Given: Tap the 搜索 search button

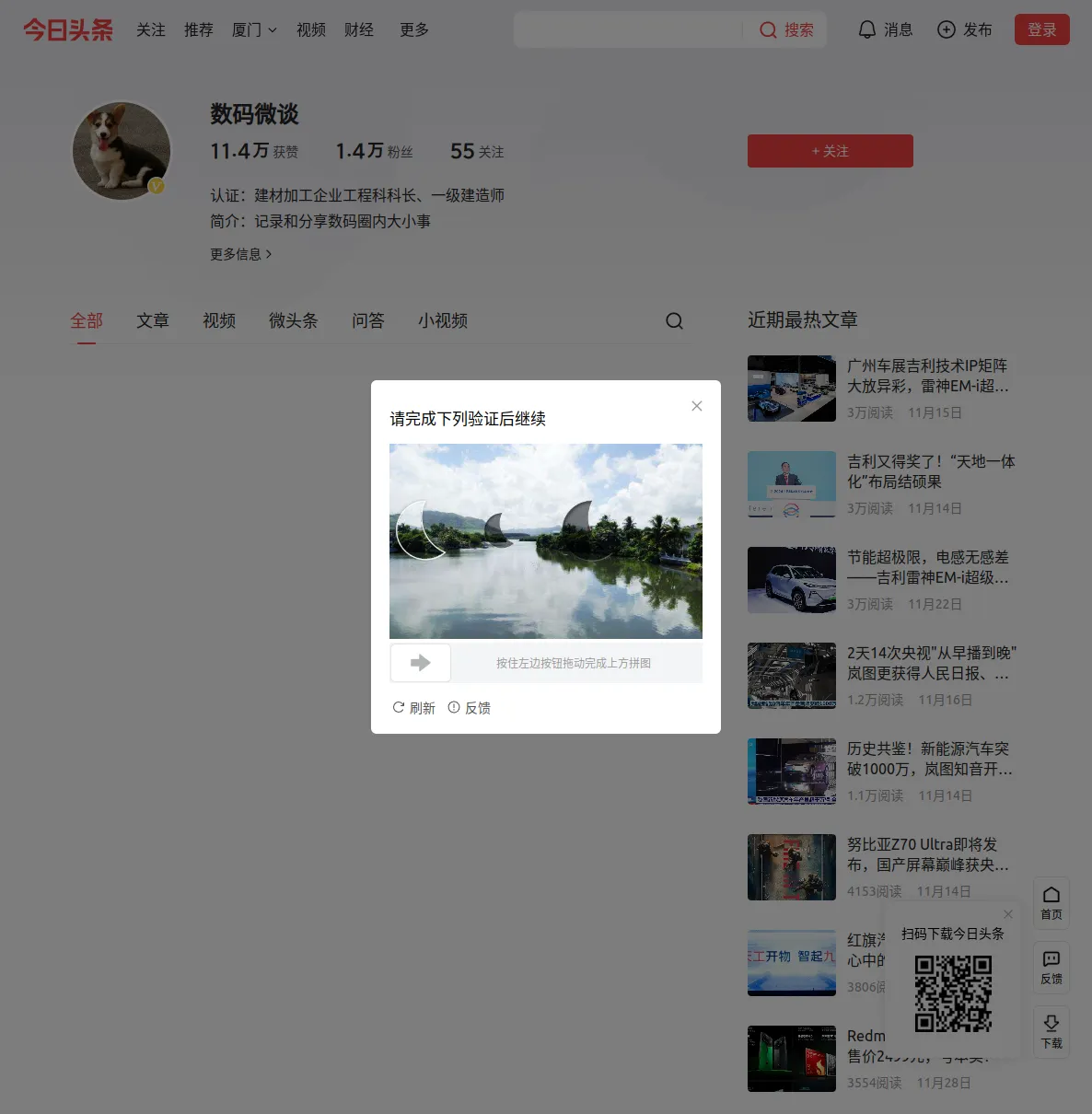Looking at the screenshot, I should pos(786,29).
